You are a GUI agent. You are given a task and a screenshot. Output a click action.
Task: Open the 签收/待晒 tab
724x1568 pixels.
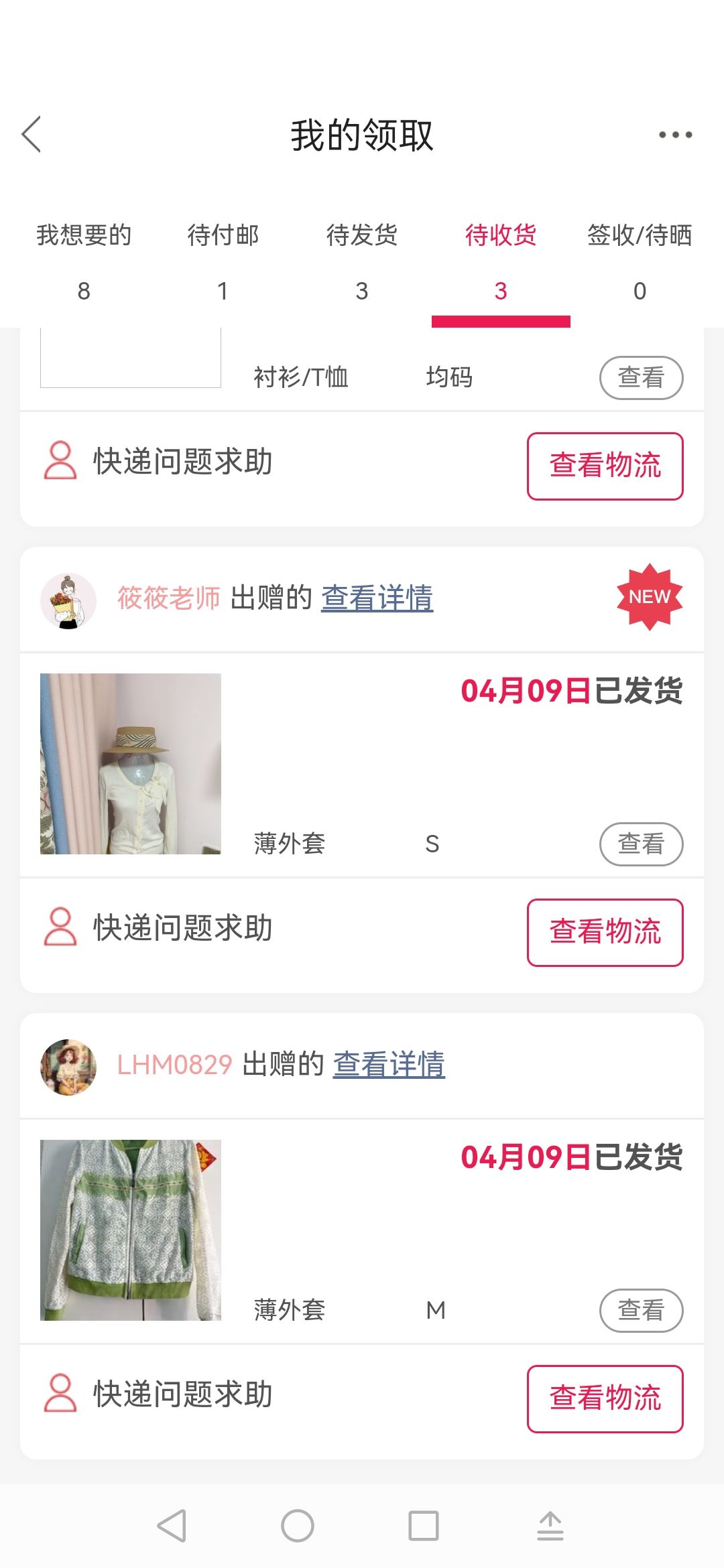pyautogui.click(x=640, y=262)
